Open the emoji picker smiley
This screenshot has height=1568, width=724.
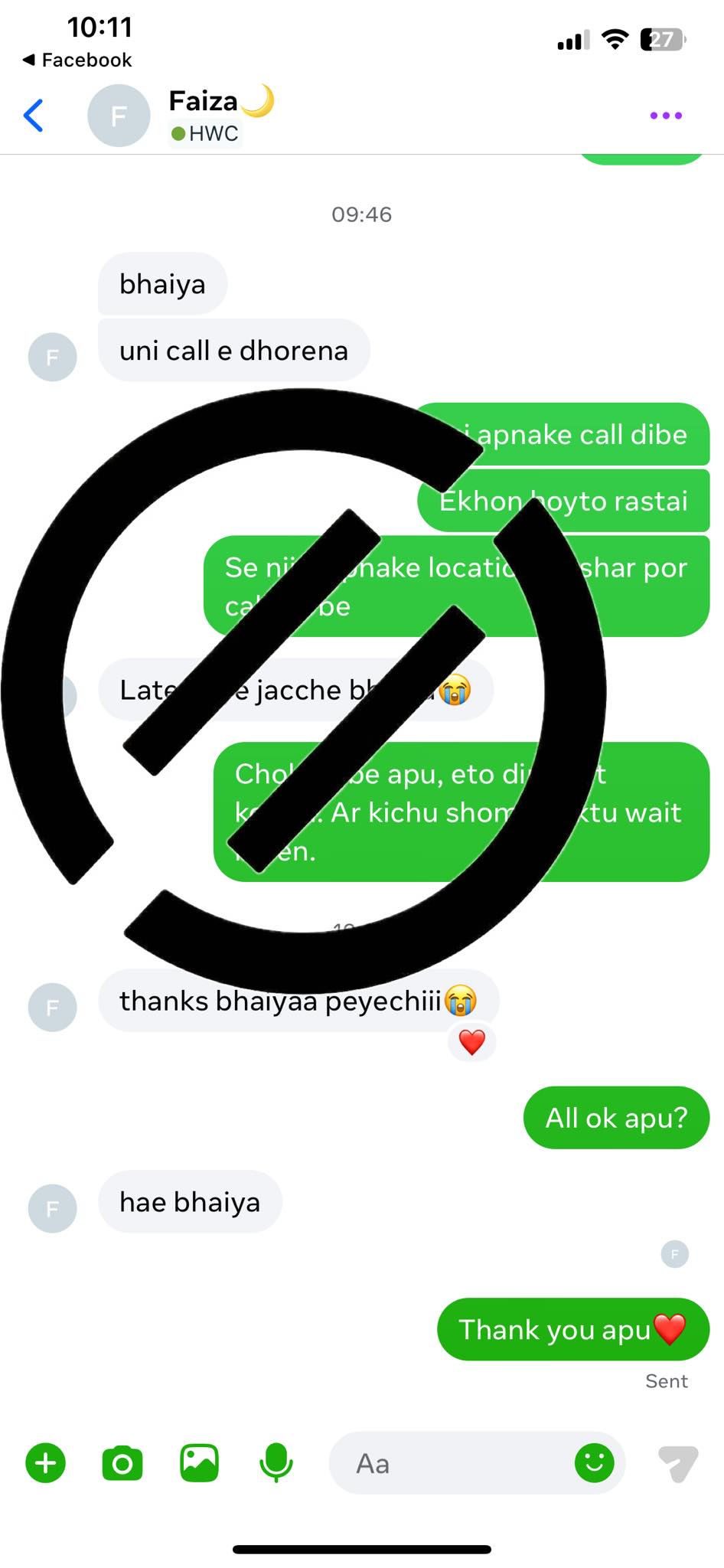point(595,1463)
